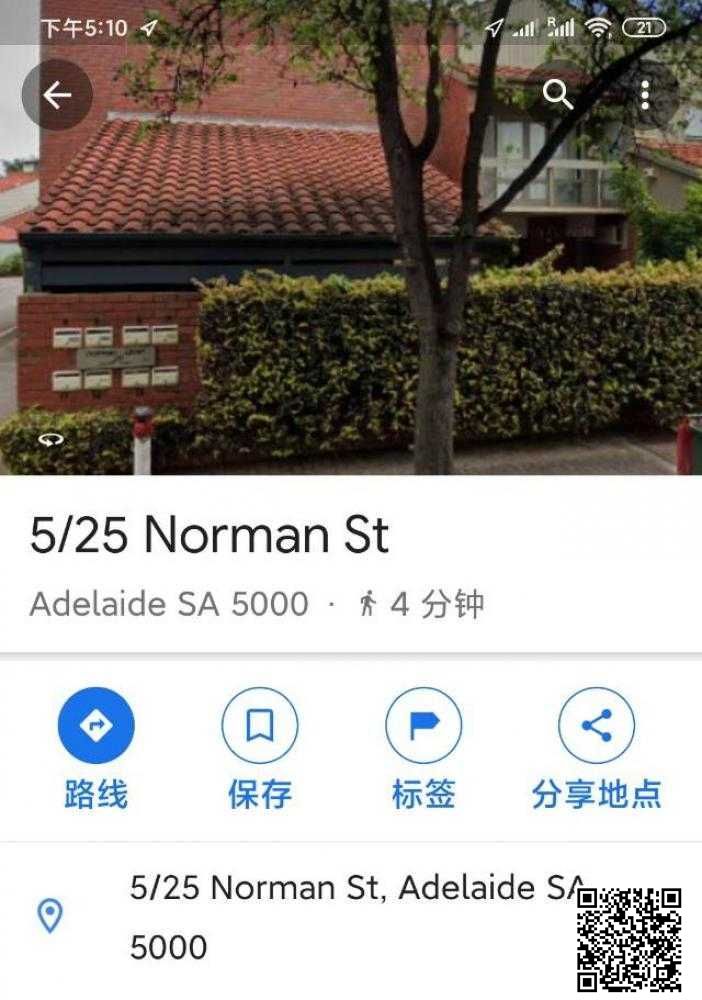Go back using the arrow
Screen dimensions: 702x1000
pyautogui.click(x=57, y=95)
